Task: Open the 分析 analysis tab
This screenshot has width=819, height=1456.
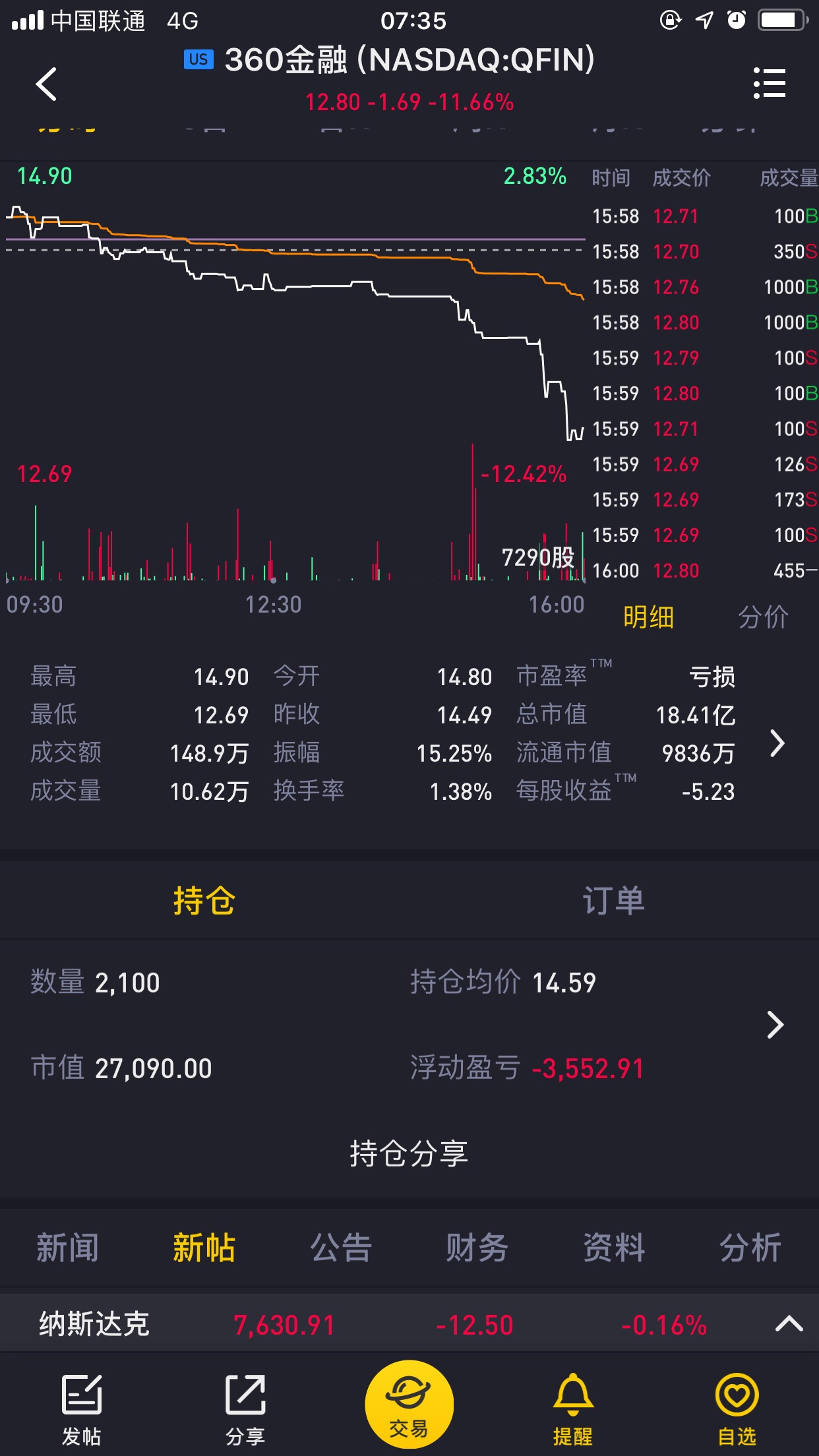Action: click(x=750, y=1248)
